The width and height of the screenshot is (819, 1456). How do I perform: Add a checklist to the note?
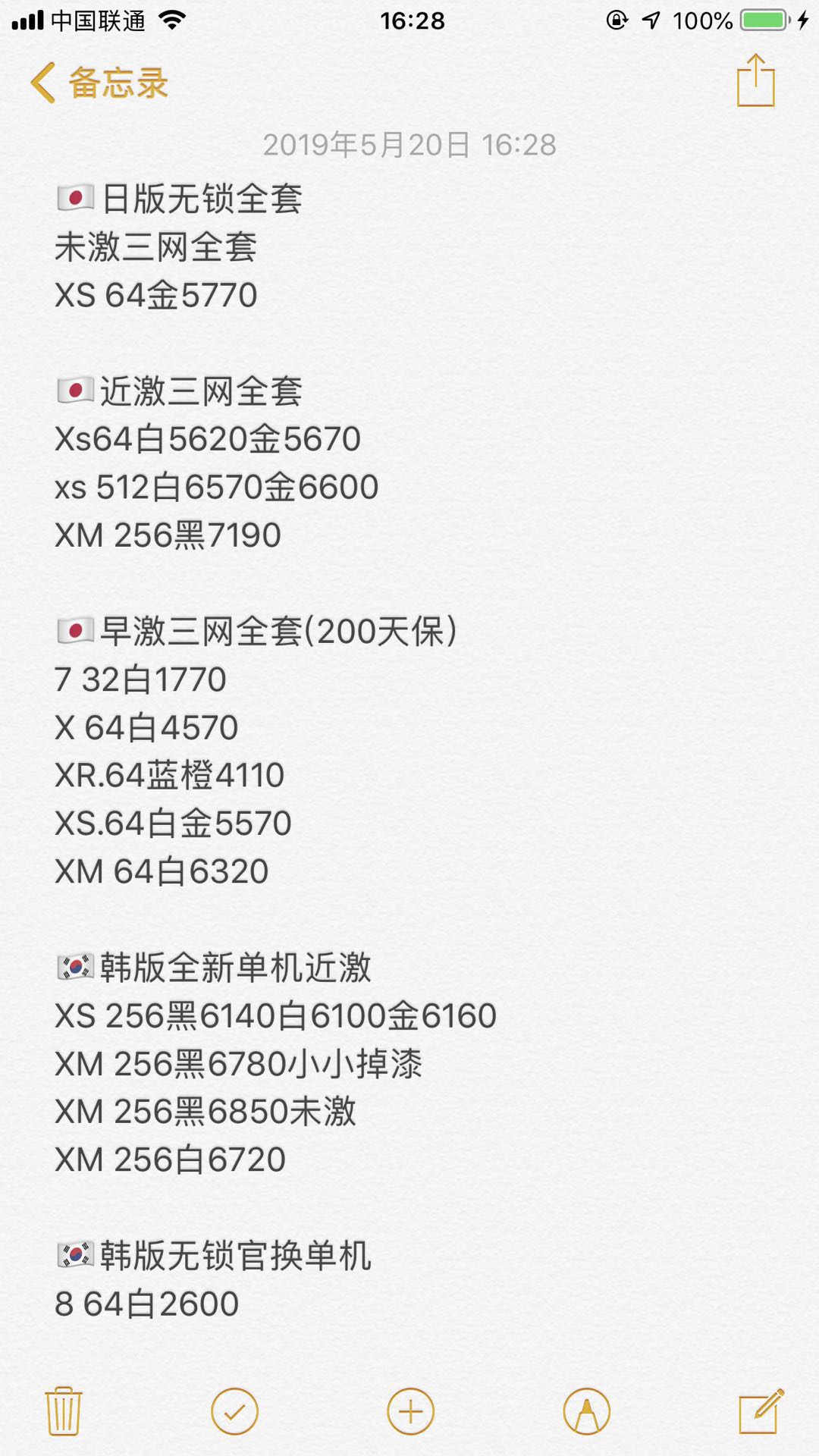coord(234,1411)
